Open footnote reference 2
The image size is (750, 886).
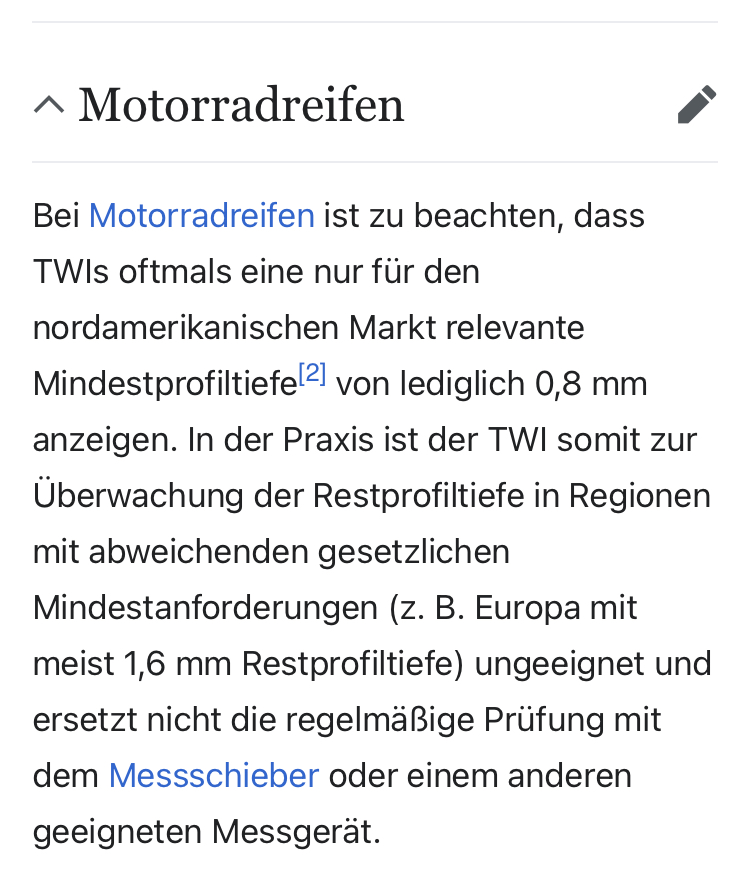pos(313,375)
